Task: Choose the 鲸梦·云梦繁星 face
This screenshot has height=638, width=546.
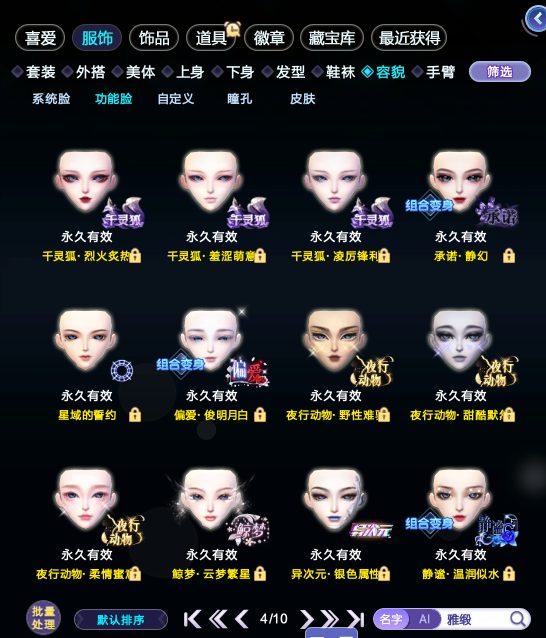Action: [212, 521]
